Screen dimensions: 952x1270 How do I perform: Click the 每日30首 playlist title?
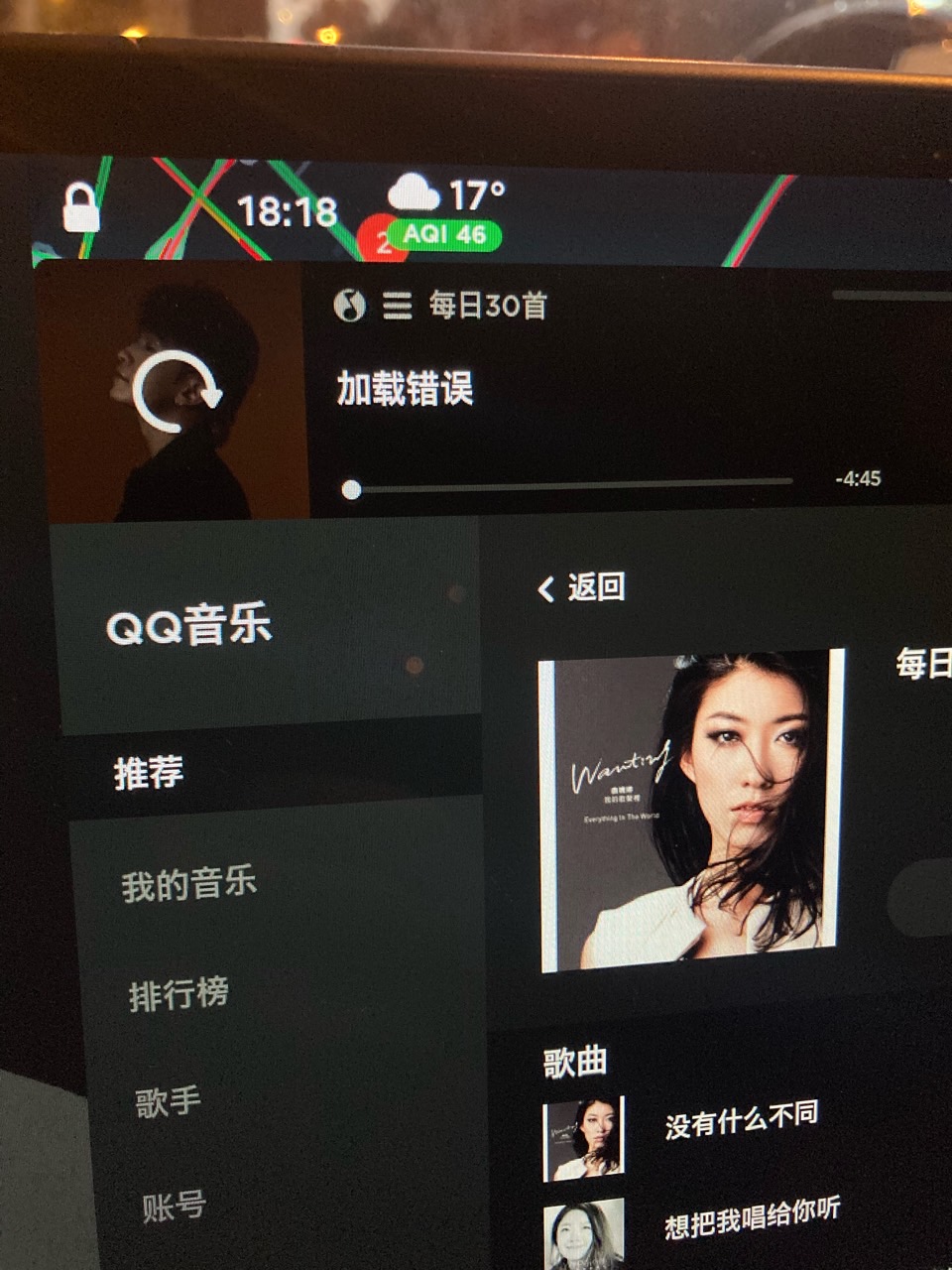[488, 307]
